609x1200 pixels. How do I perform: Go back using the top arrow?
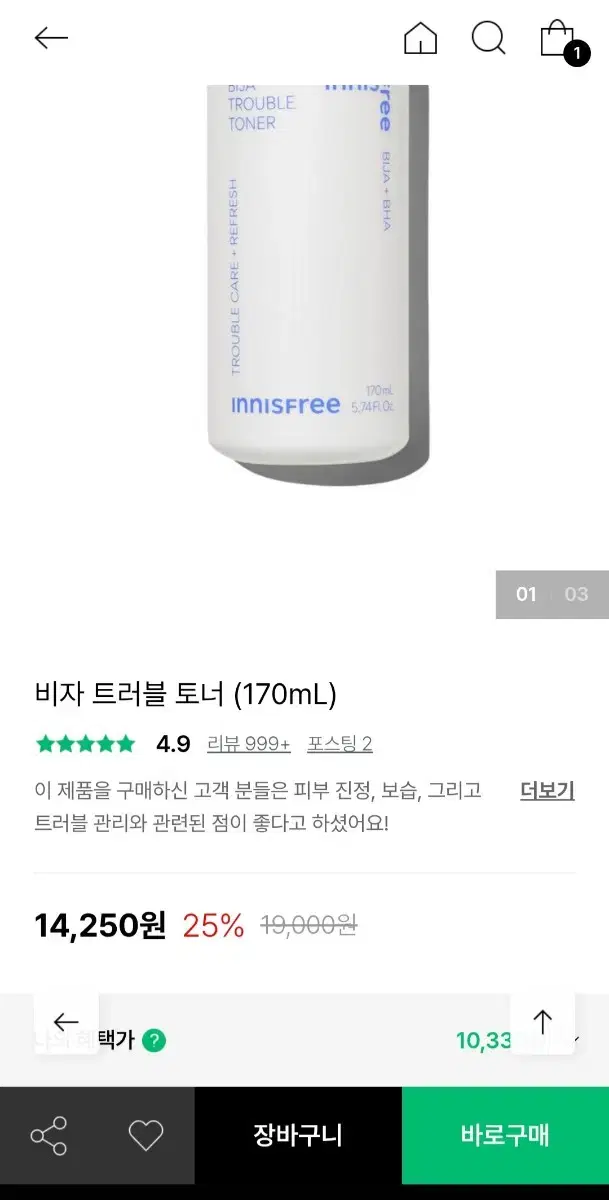(x=51, y=39)
